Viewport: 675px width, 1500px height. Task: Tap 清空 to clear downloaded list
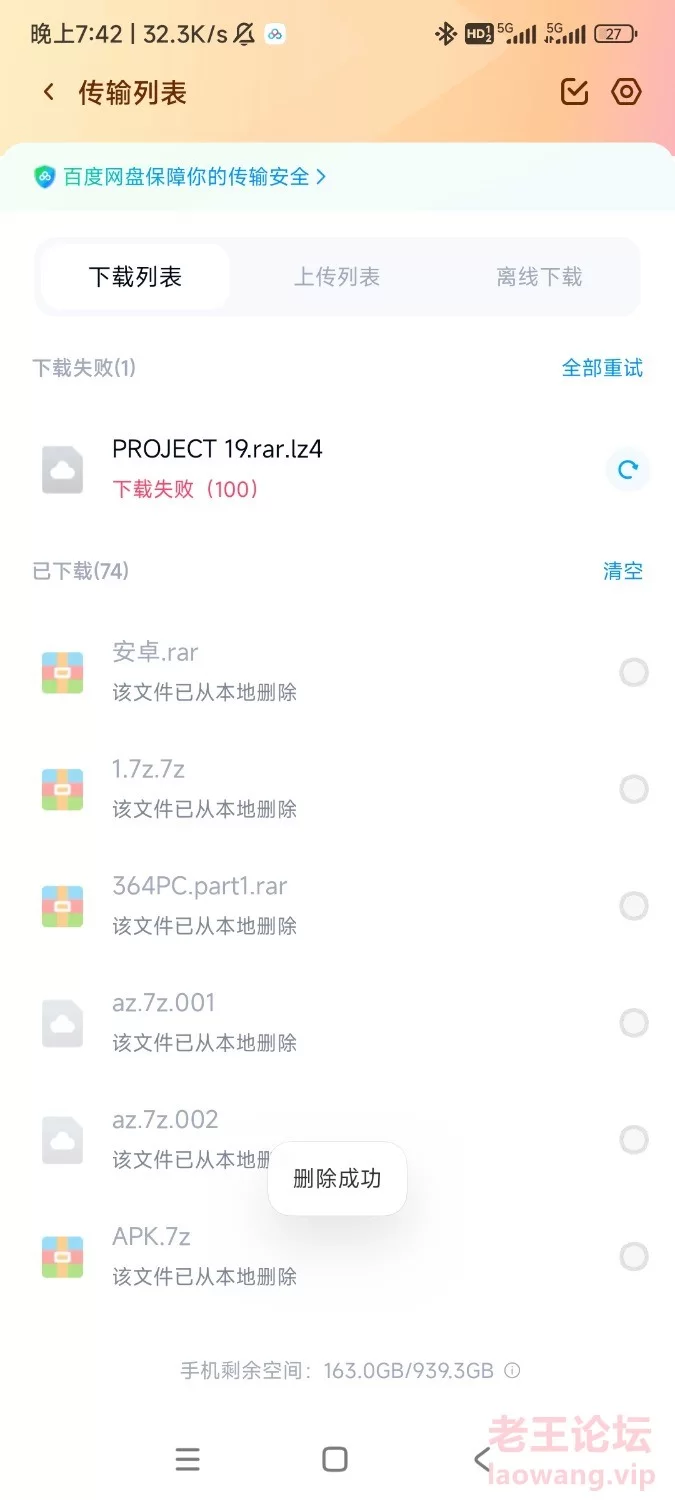[x=622, y=571]
